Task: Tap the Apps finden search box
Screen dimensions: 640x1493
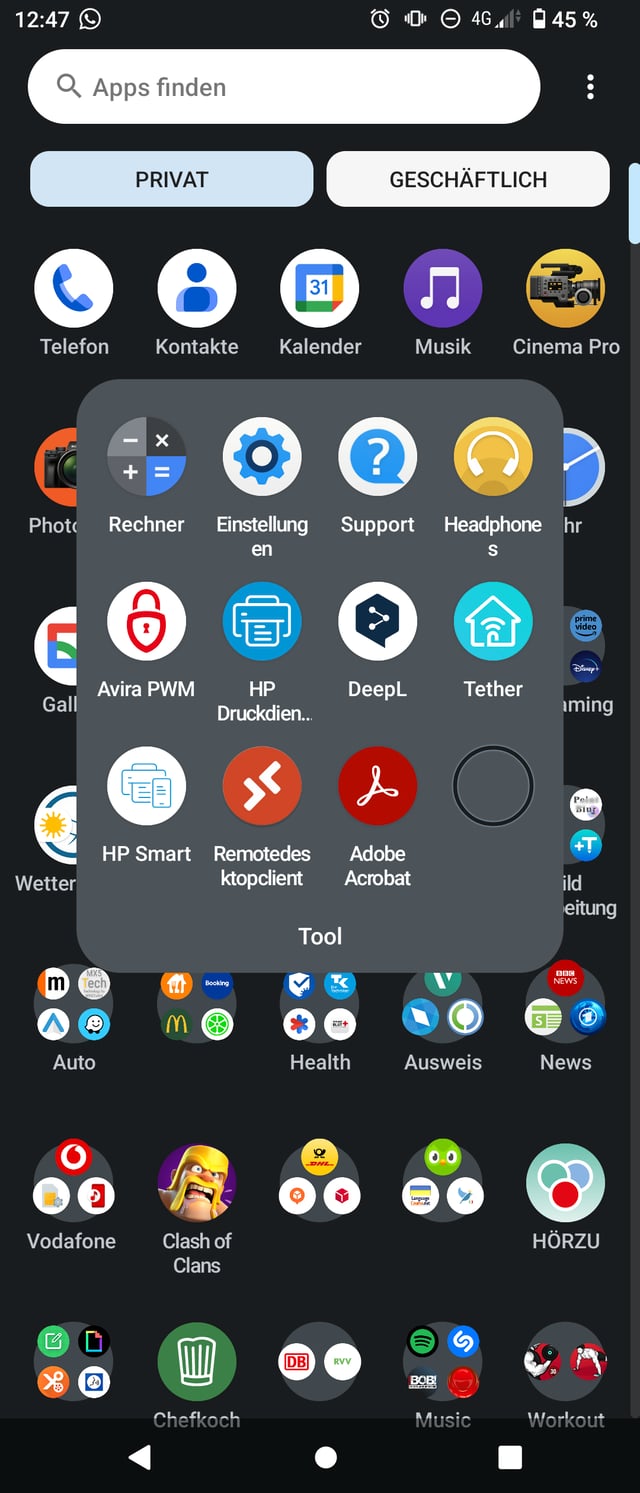Action: [283, 87]
